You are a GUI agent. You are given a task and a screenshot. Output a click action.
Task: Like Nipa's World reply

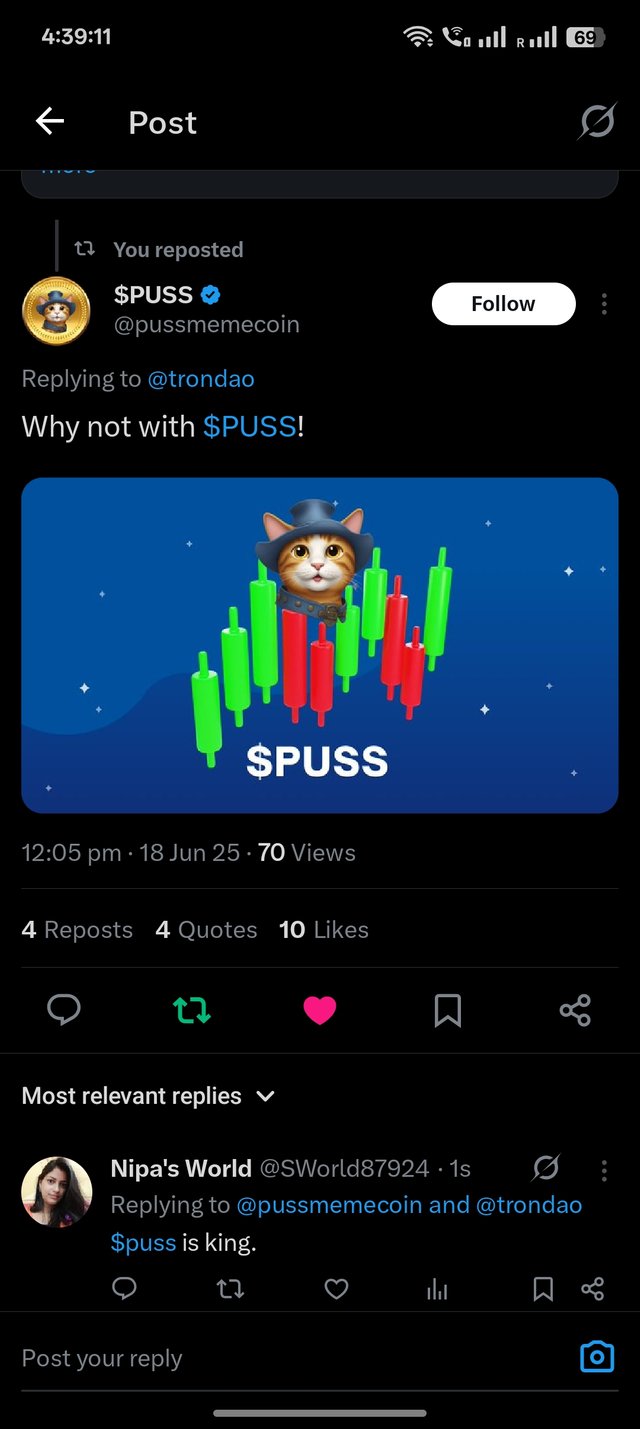click(336, 1289)
